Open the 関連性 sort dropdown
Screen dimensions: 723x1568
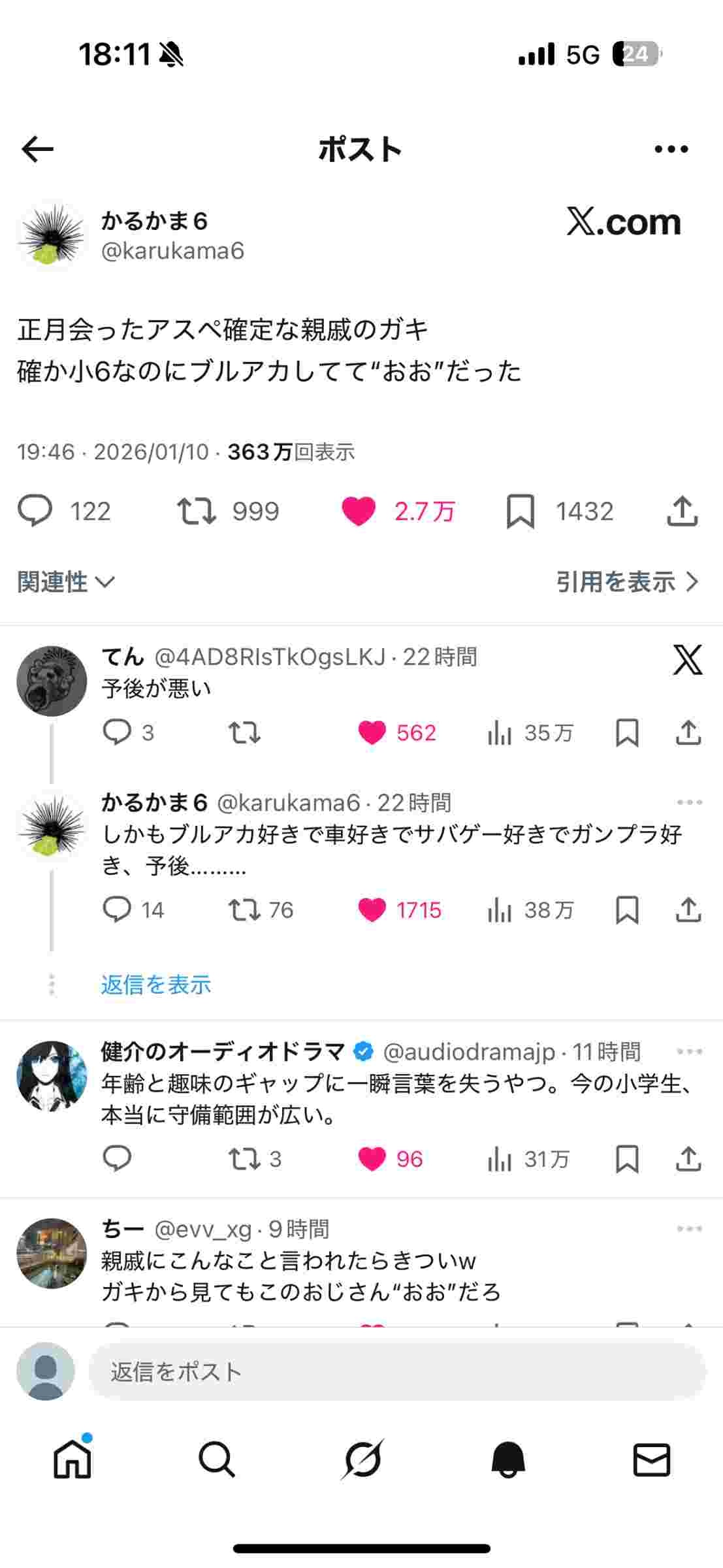coord(66,581)
